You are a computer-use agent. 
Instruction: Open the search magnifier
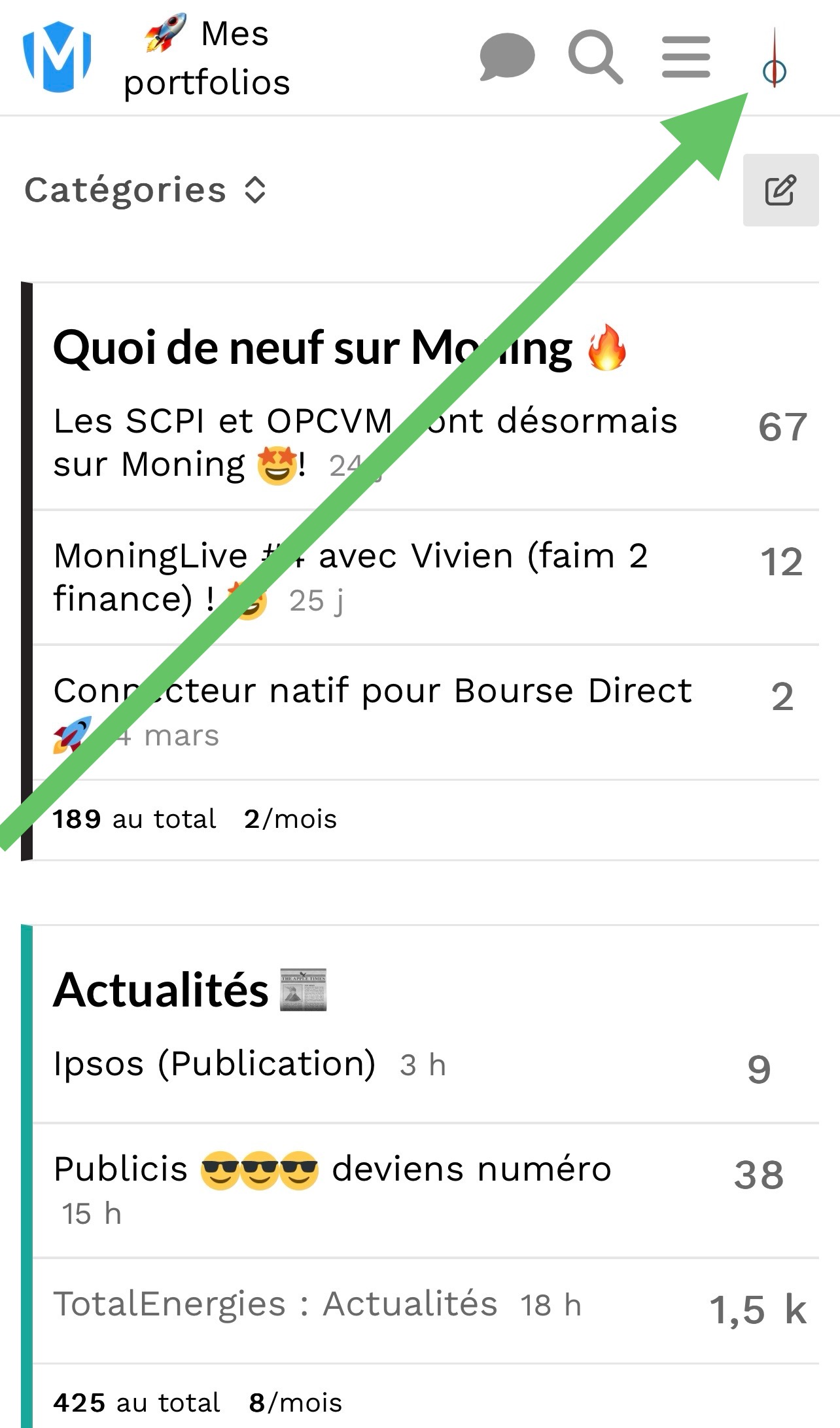tap(595, 57)
